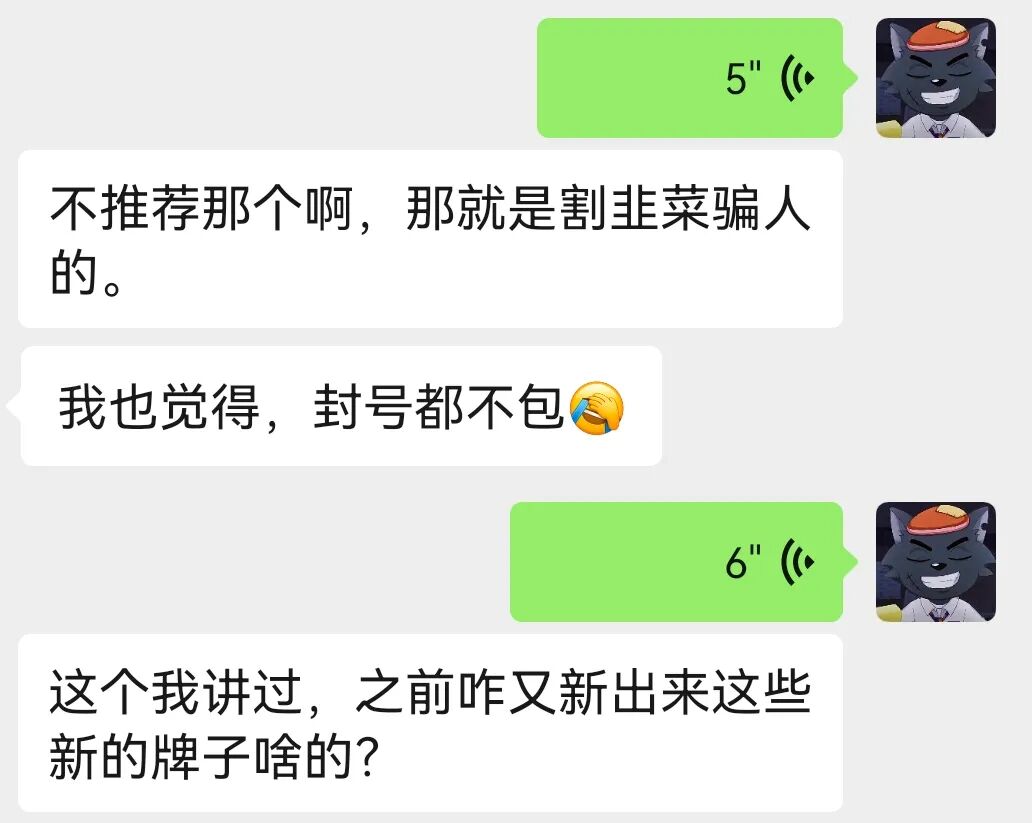1032x823 pixels.
Task: Play the 6-second voice message
Action: (x=677, y=562)
